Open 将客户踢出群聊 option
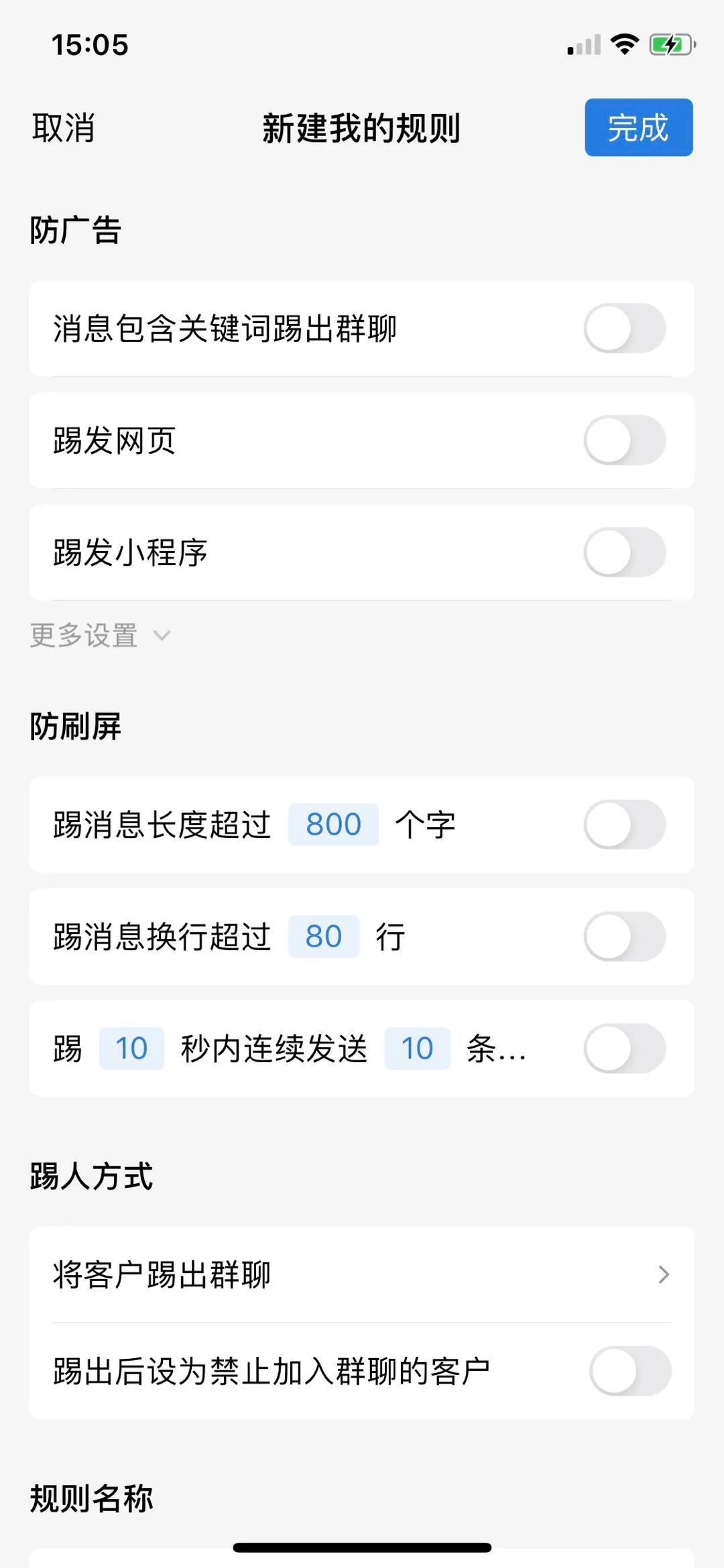Screen dimensions: 724x1568 tap(362, 1274)
